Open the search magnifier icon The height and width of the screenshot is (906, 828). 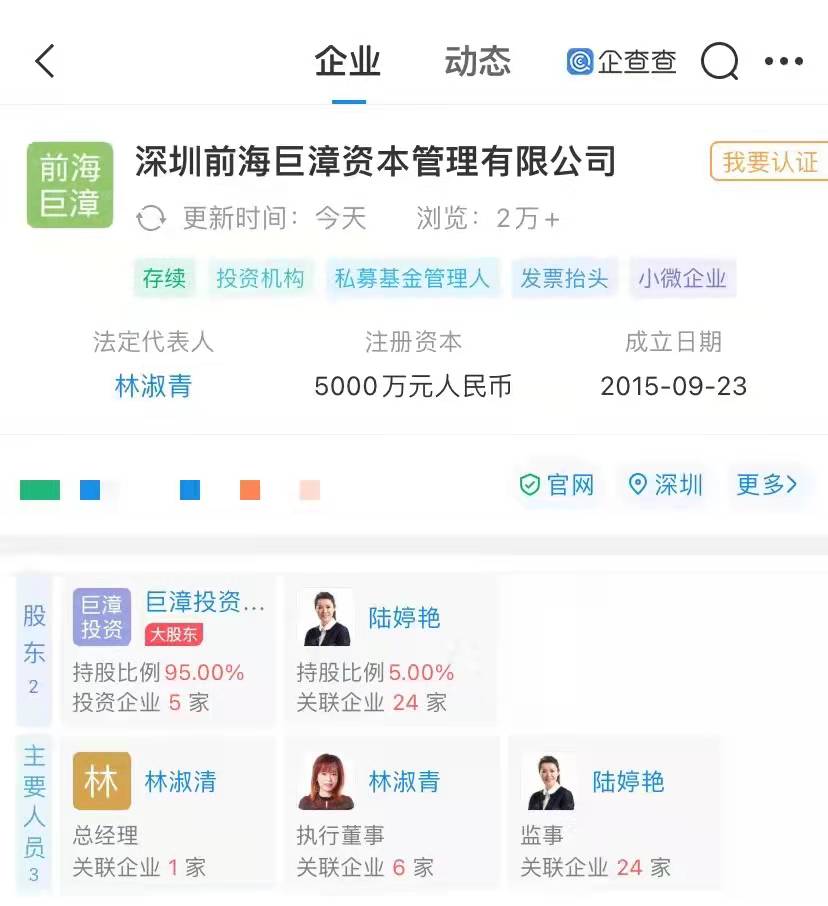coord(719,62)
